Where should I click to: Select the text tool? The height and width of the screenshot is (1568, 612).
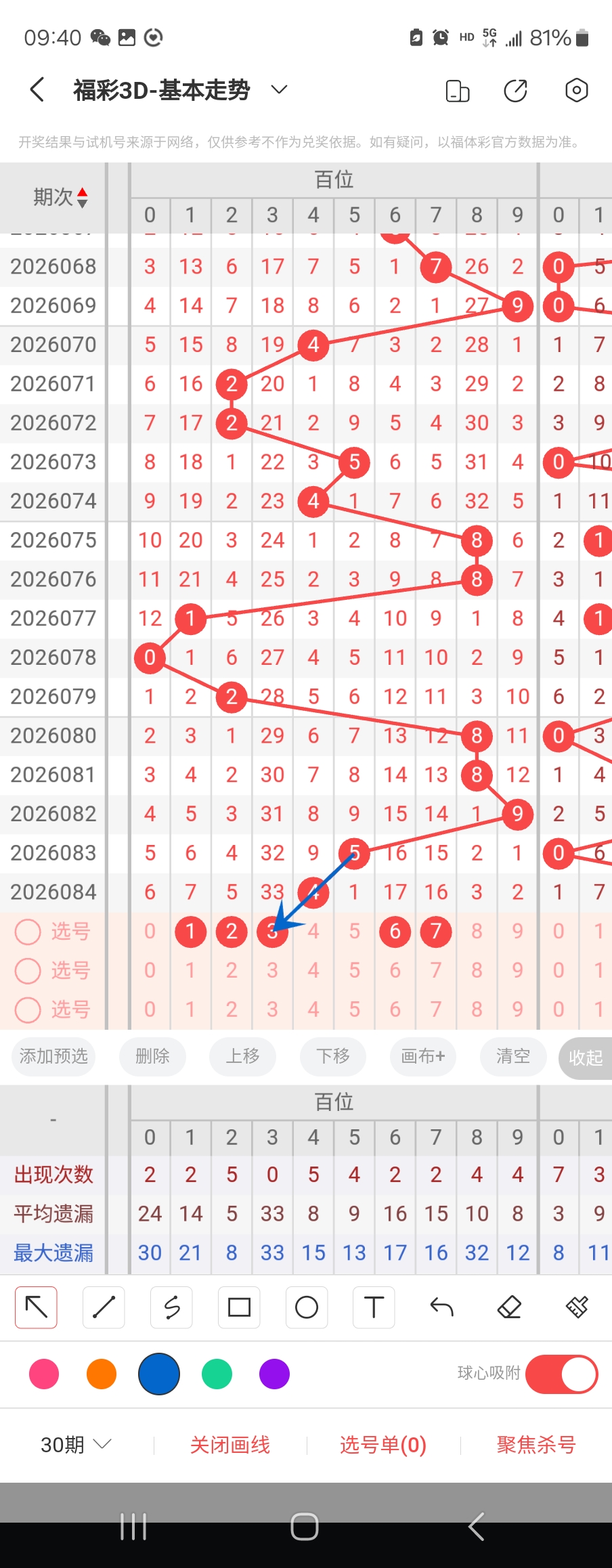(374, 1307)
